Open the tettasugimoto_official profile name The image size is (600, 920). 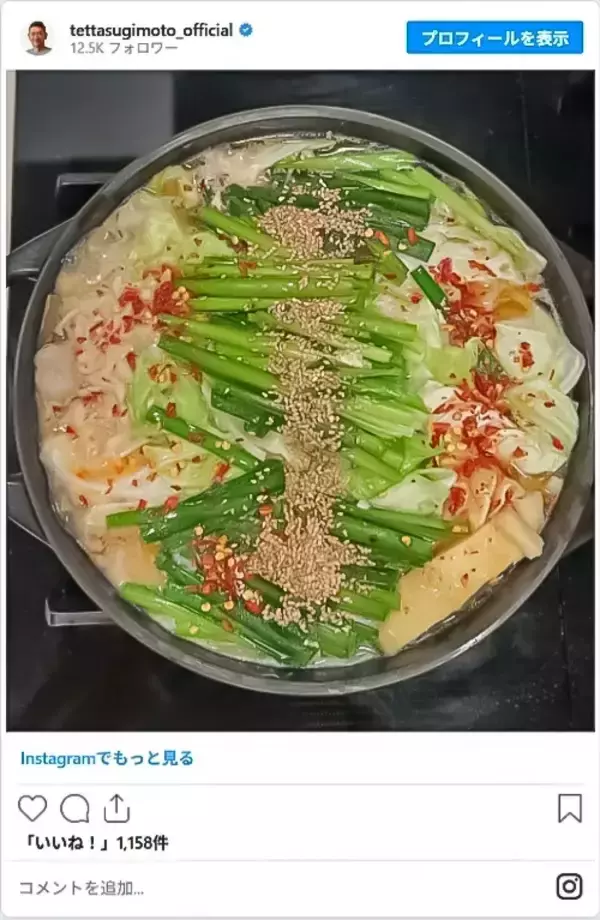click(x=151, y=30)
